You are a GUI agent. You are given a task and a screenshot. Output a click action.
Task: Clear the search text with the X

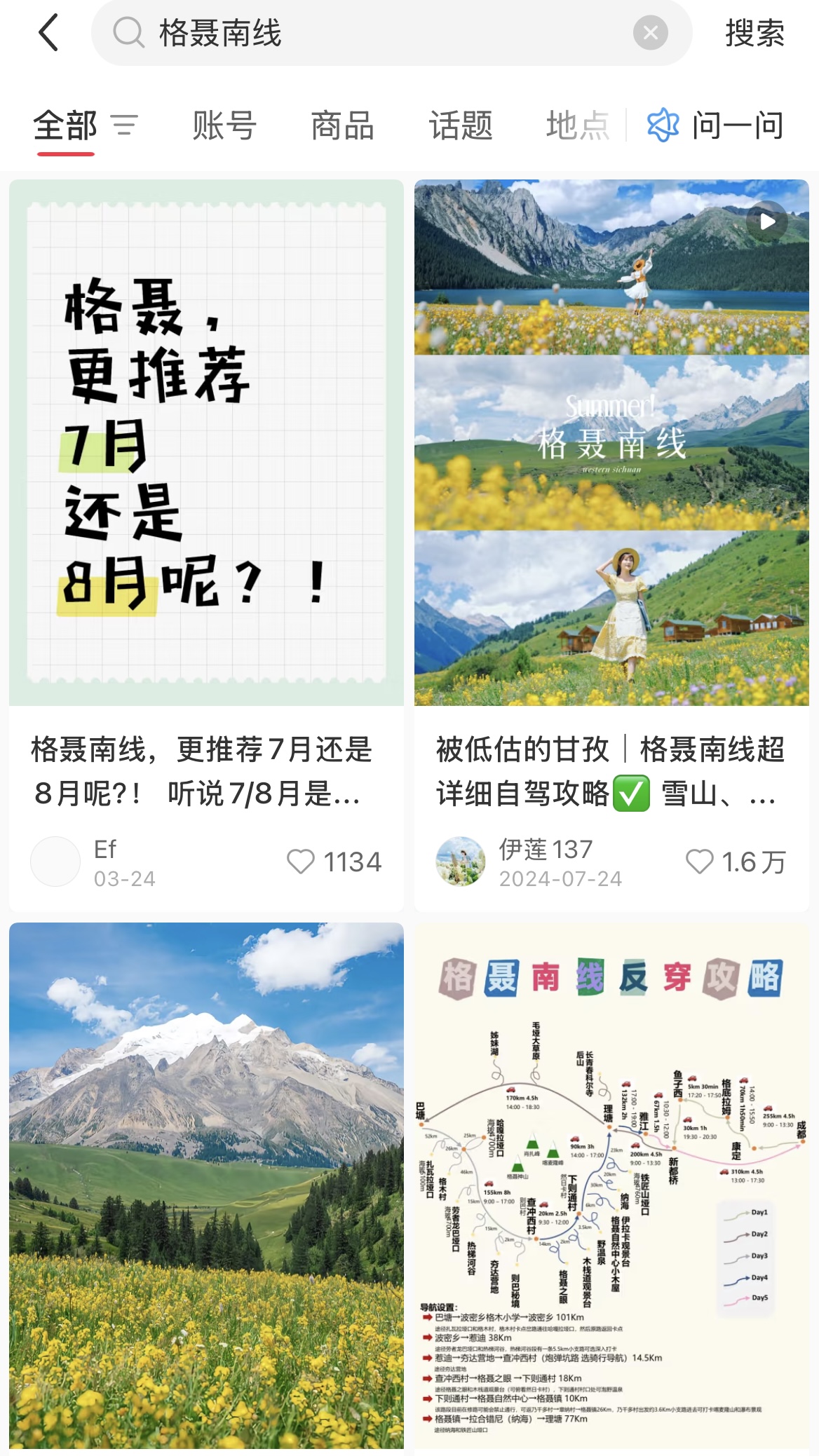click(x=650, y=33)
